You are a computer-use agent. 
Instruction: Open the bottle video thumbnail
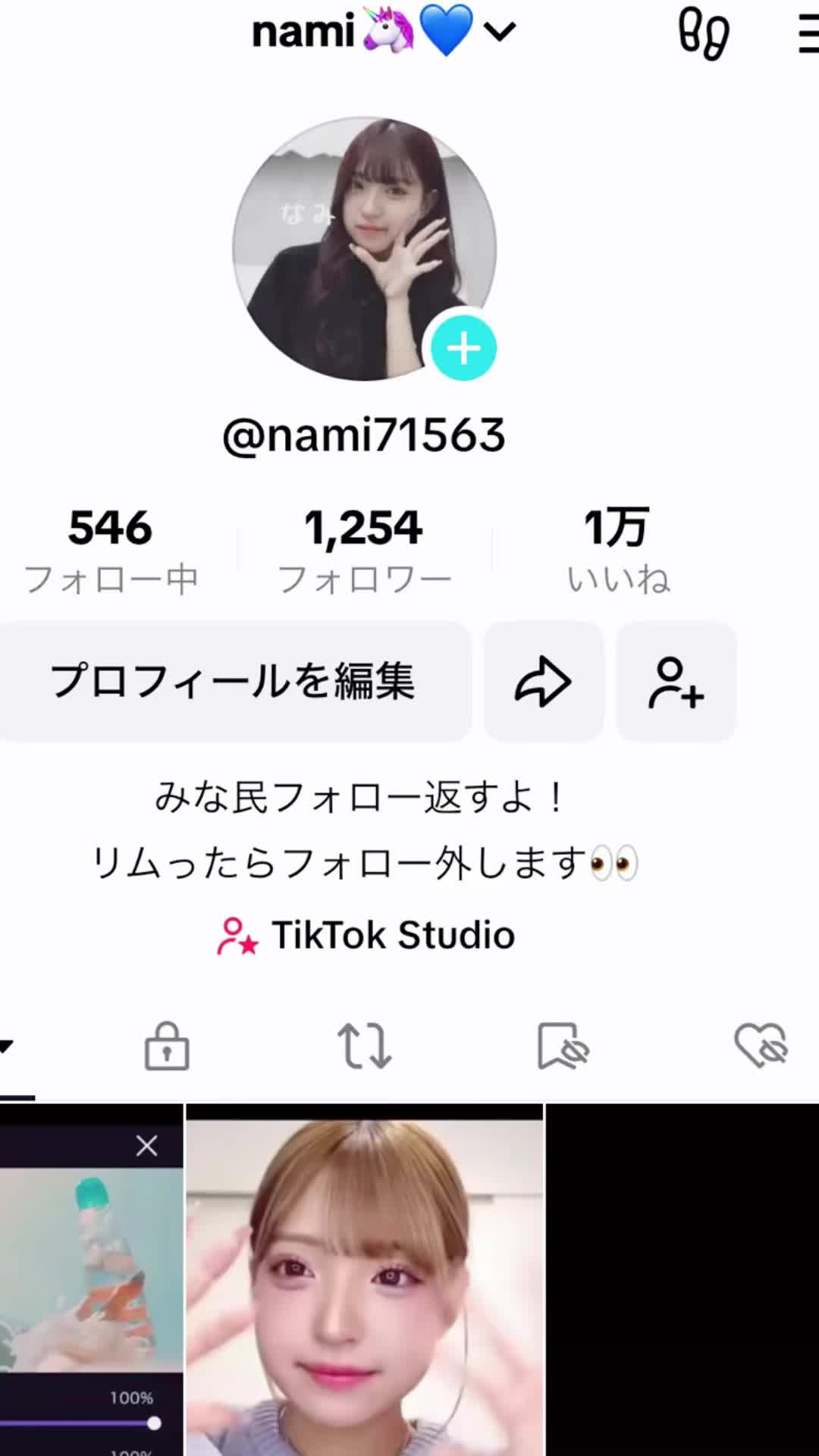(91, 1282)
